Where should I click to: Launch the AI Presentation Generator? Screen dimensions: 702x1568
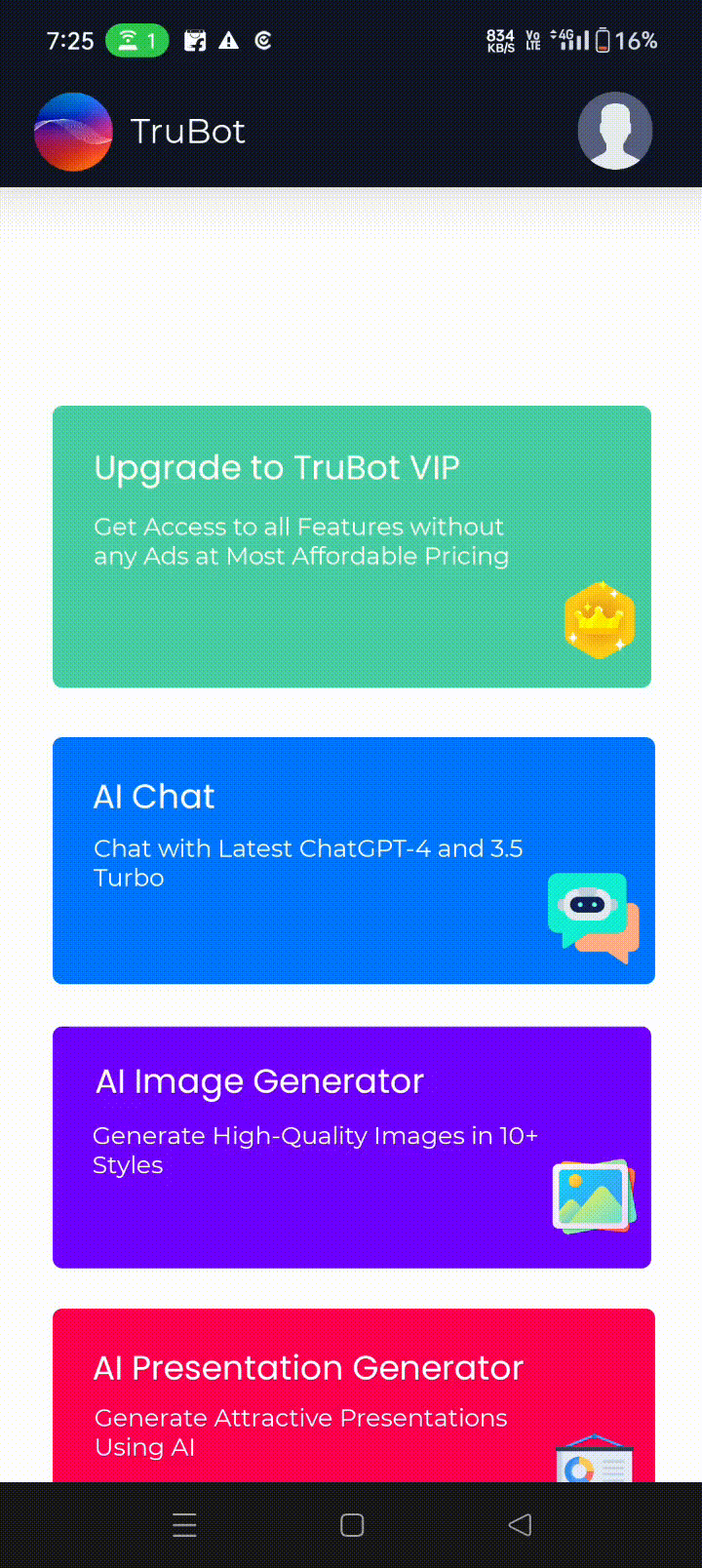351,1404
